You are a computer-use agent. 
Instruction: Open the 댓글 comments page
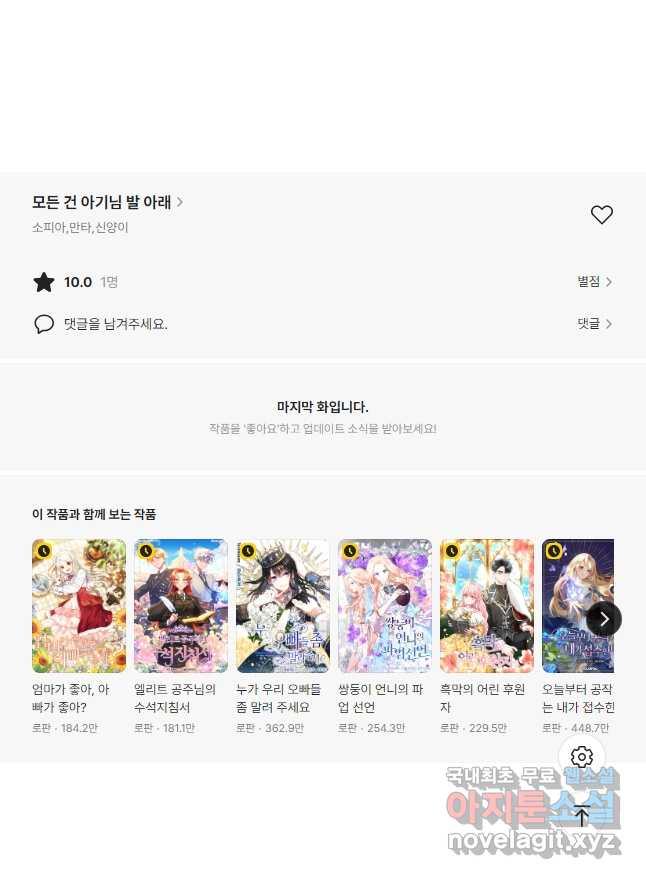[x=594, y=324]
